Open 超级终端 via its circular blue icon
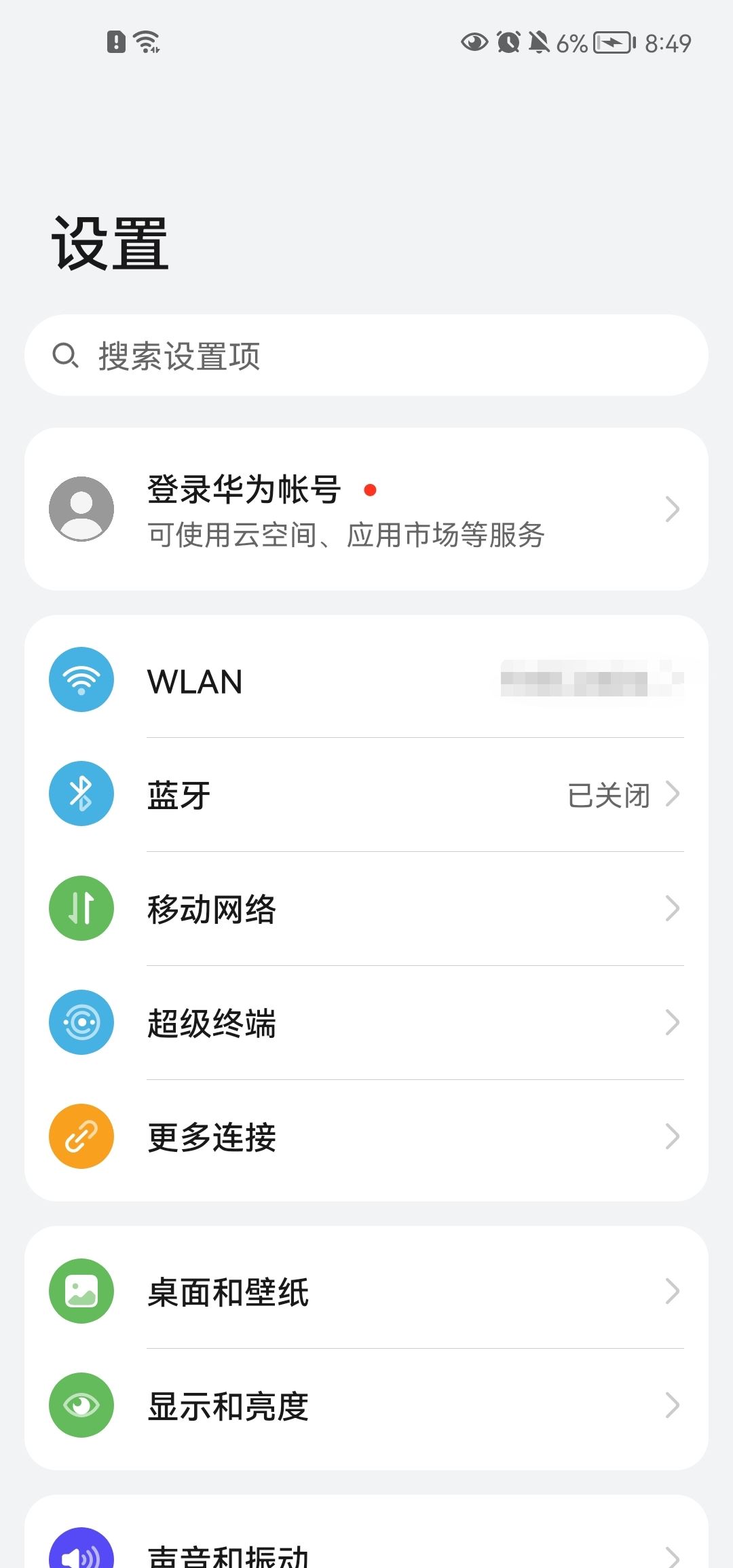Image resolution: width=733 pixels, height=1568 pixels. pyautogui.click(x=81, y=1022)
